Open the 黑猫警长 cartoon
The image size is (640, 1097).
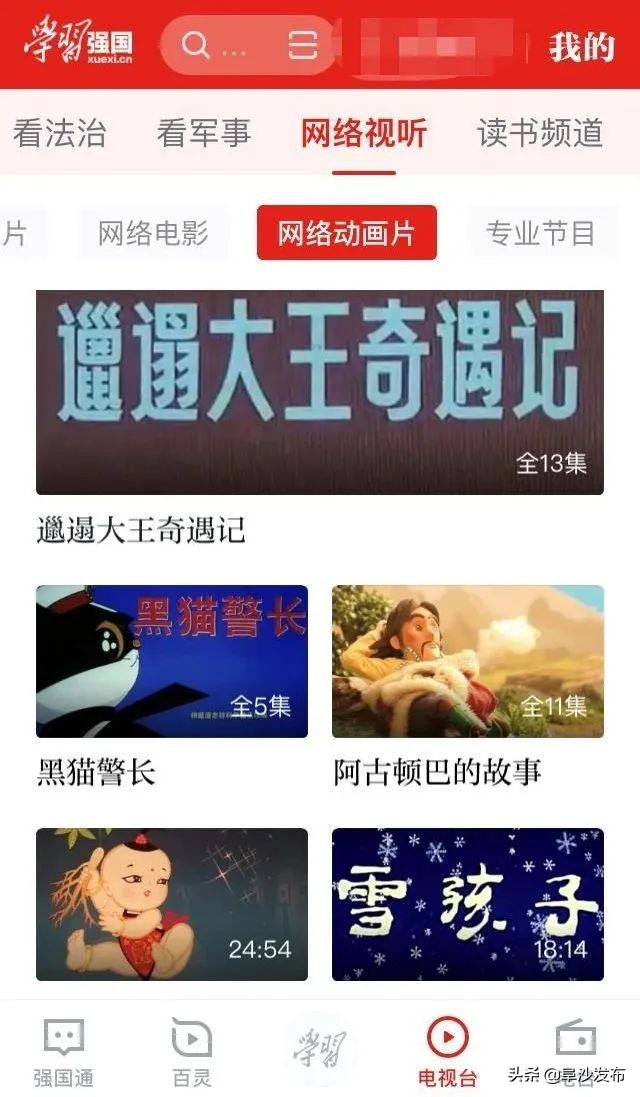click(172, 661)
